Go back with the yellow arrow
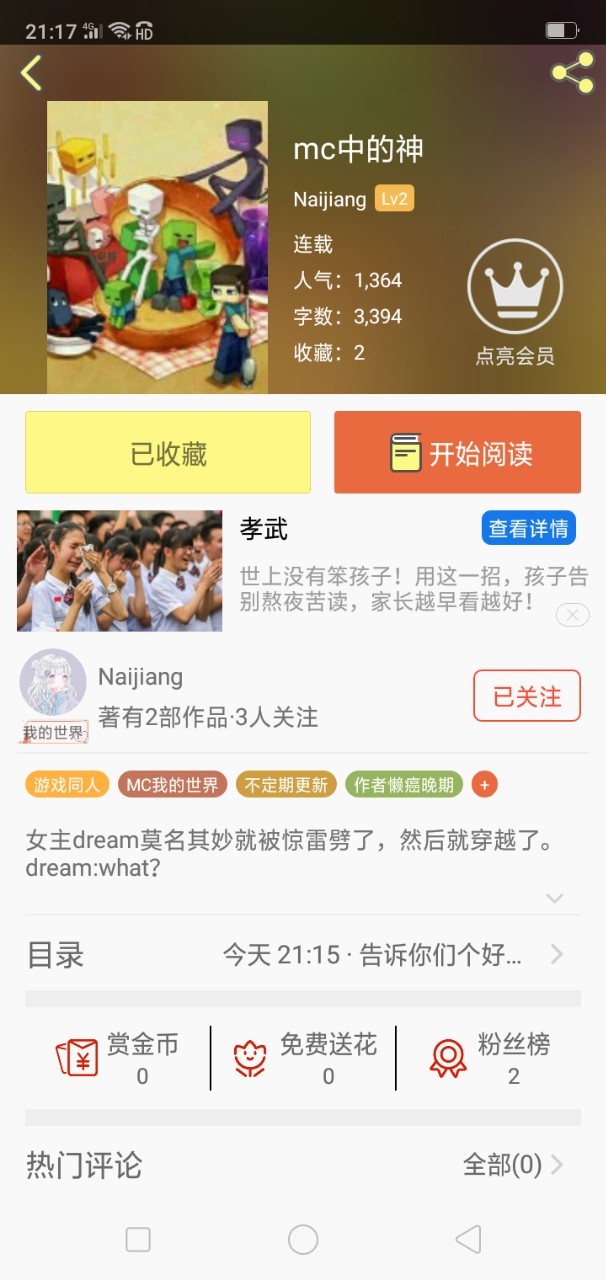 pos(32,73)
